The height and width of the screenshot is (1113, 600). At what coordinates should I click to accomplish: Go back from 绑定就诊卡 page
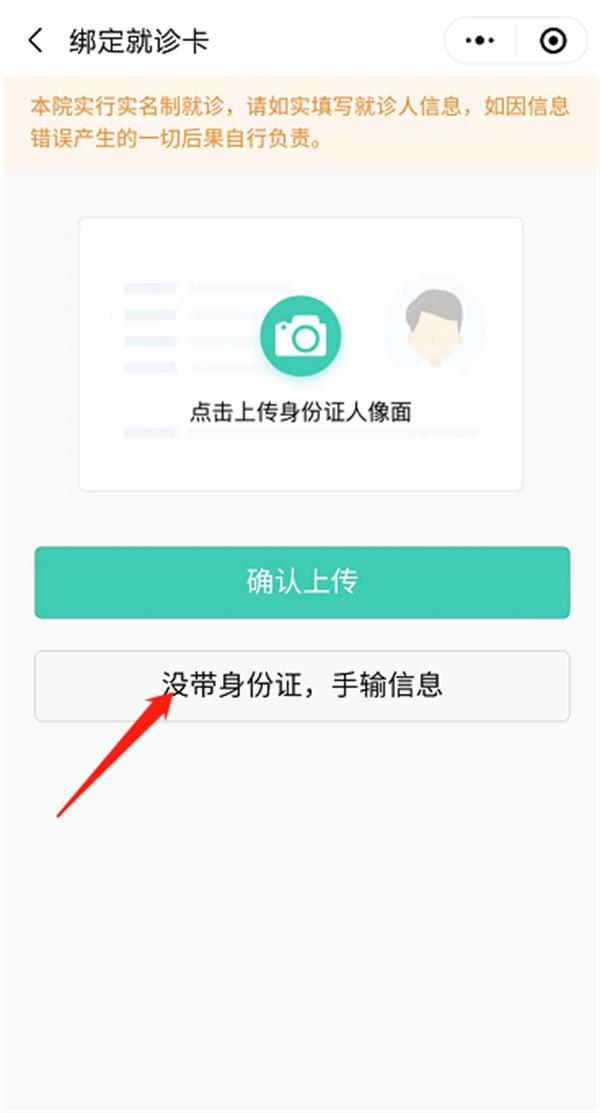coord(37,41)
